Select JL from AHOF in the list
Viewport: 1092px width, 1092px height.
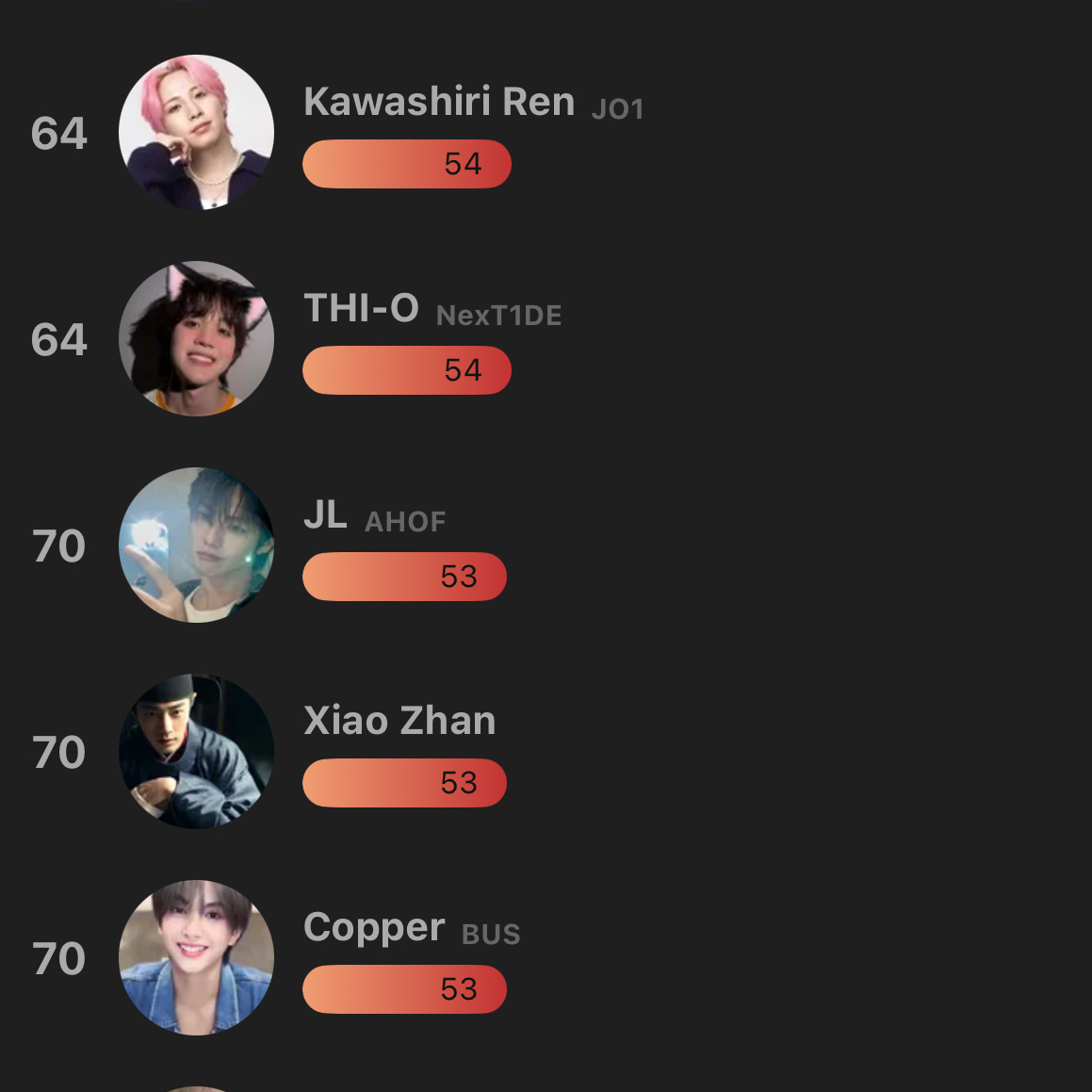(x=325, y=515)
